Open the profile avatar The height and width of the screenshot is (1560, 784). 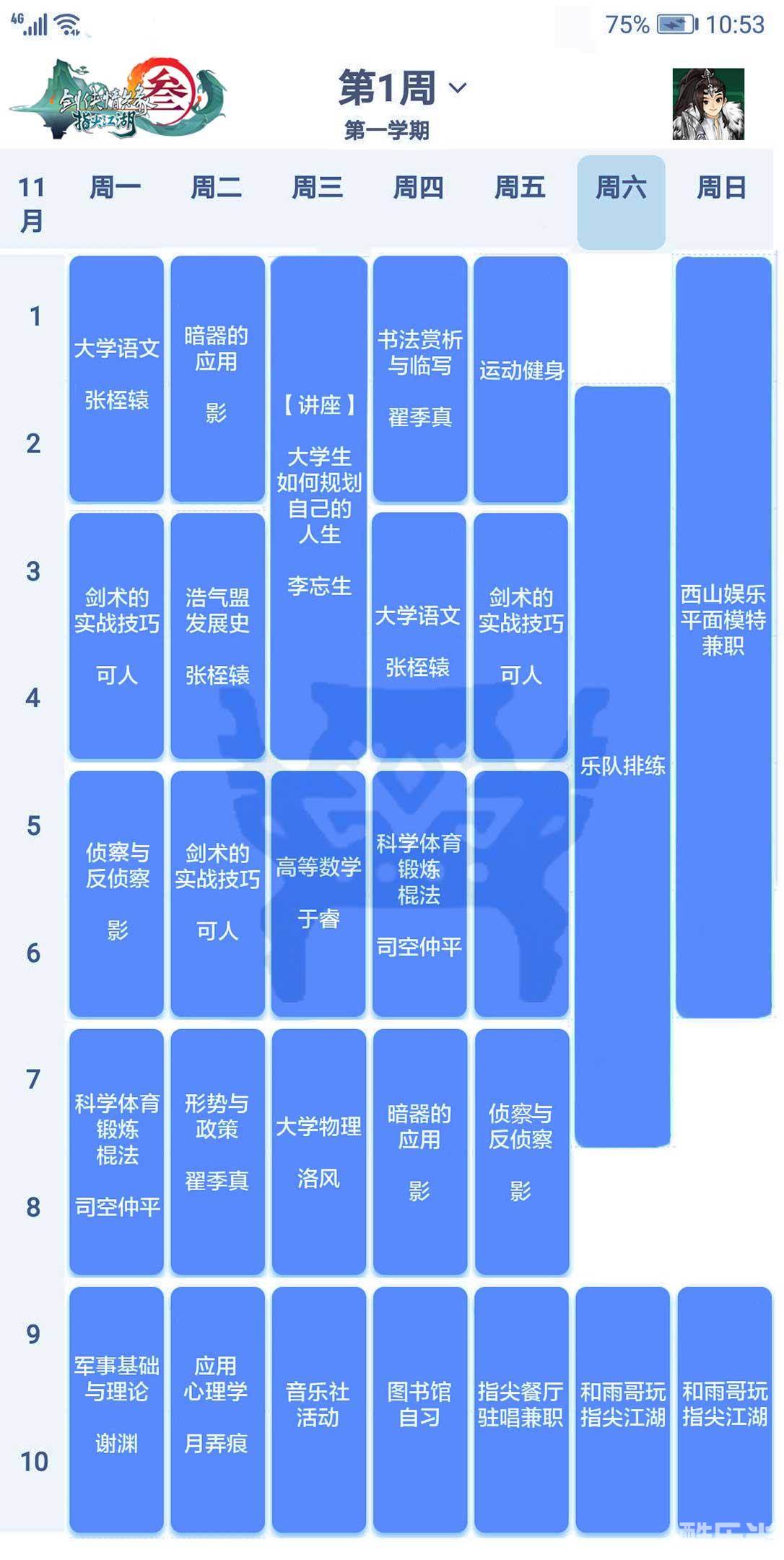pyautogui.click(x=707, y=104)
